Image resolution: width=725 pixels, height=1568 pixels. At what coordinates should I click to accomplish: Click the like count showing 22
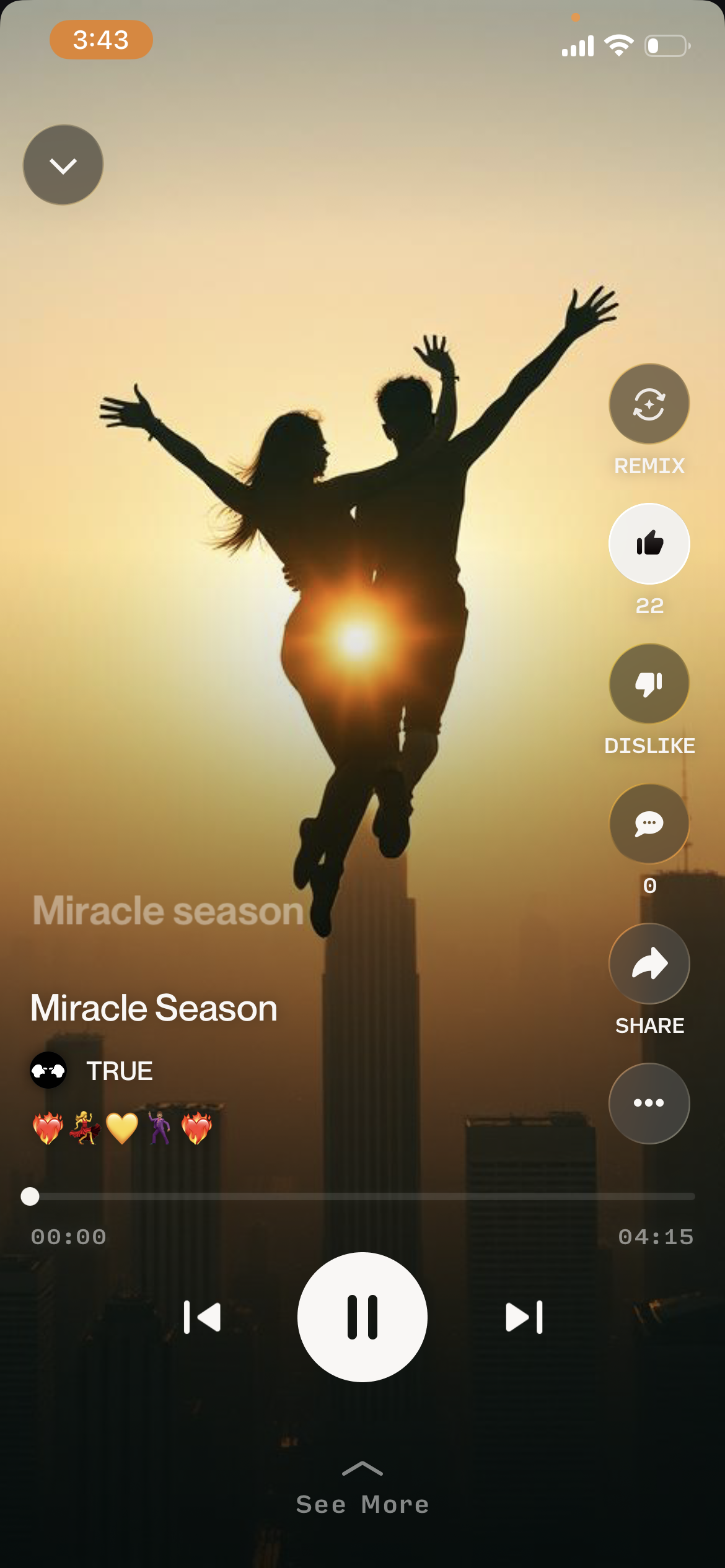pyautogui.click(x=648, y=607)
